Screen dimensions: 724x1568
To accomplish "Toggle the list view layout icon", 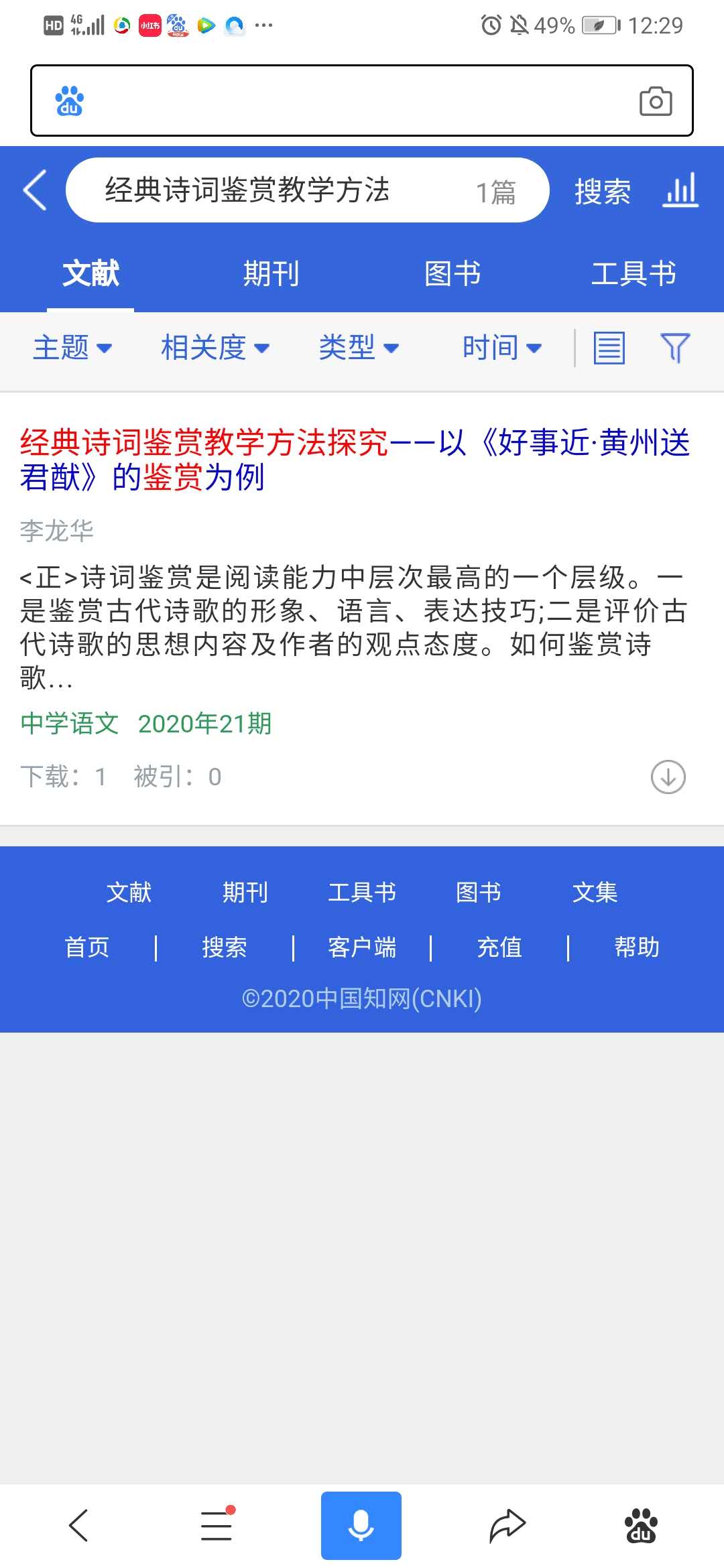I will point(609,348).
